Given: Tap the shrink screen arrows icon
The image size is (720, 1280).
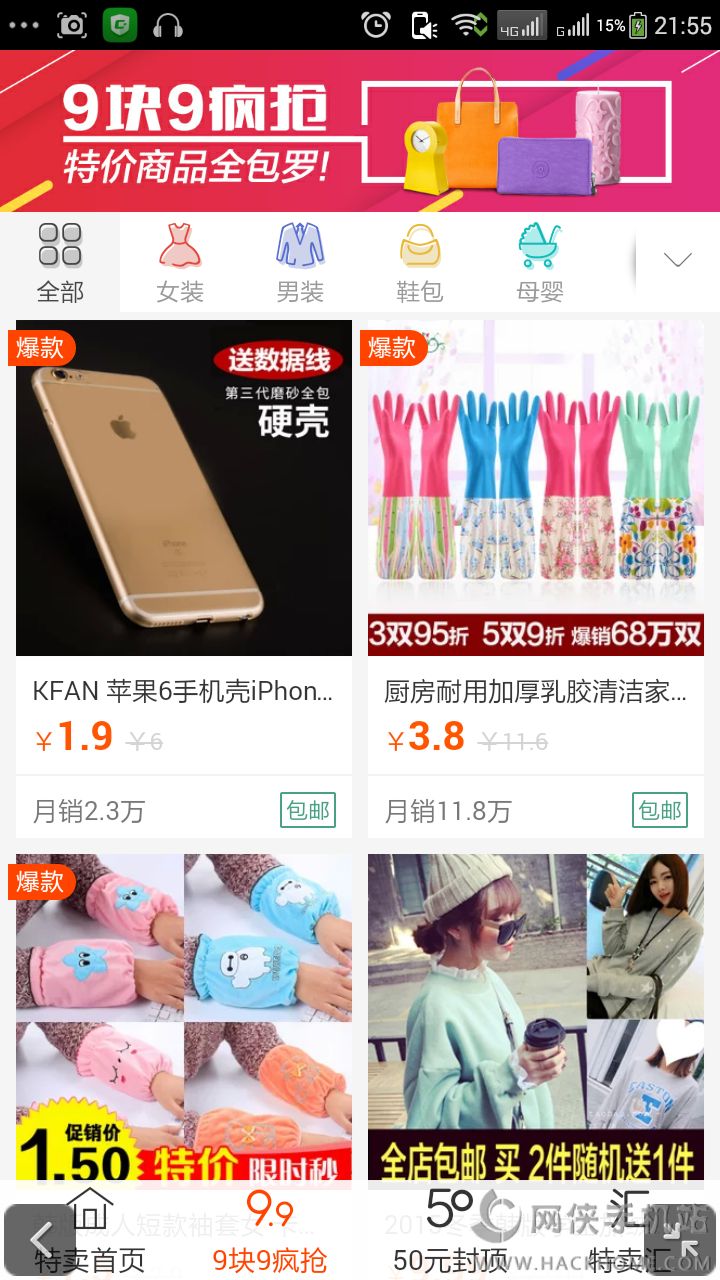Looking at the screenshot, I should [680, 1241].
